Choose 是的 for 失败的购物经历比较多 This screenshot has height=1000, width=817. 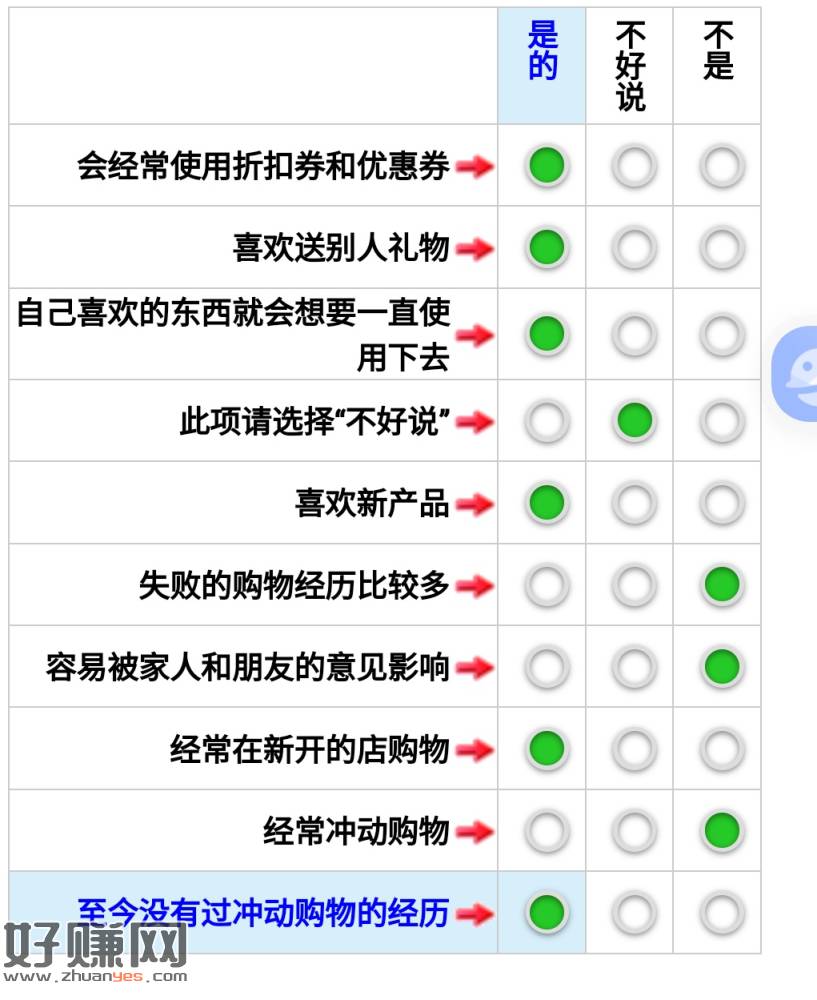coord(546,585)
